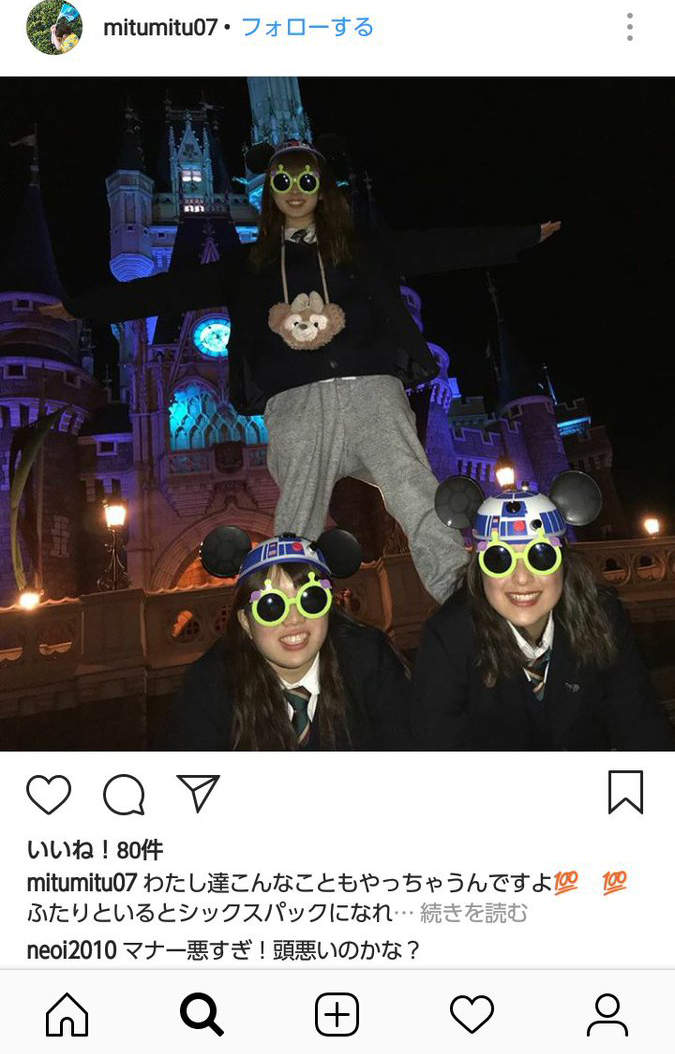Image resolution: width=675 pixels, height=1054 pixels.
Task: Create a new post with plus tab
Action: [337, 1016]
